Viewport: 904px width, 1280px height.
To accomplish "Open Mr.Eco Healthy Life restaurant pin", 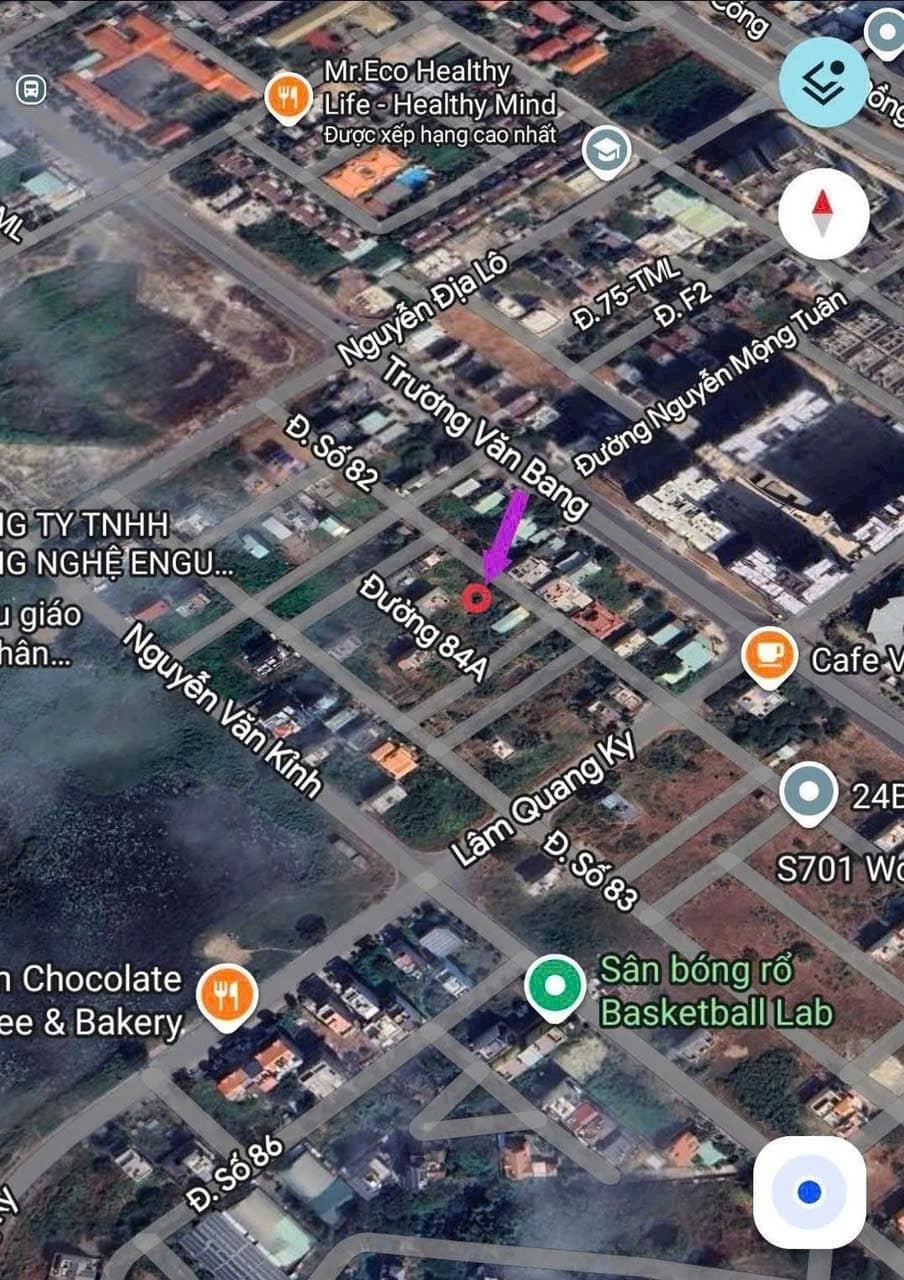I will click(x=288, y=97).
